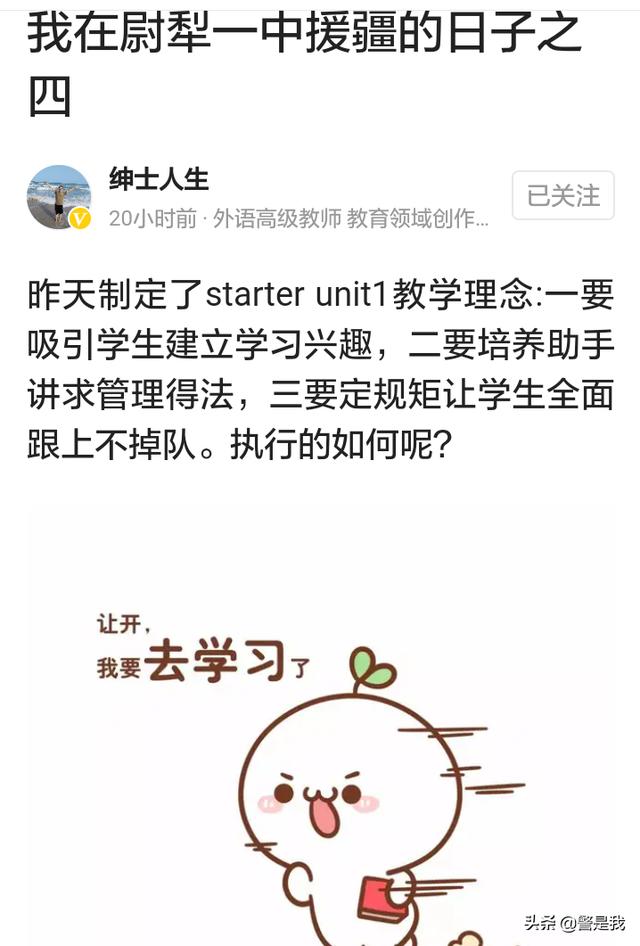Tap the 已关注 follow button
Viewport: 640px width, 946px height.
pos(563,196)
